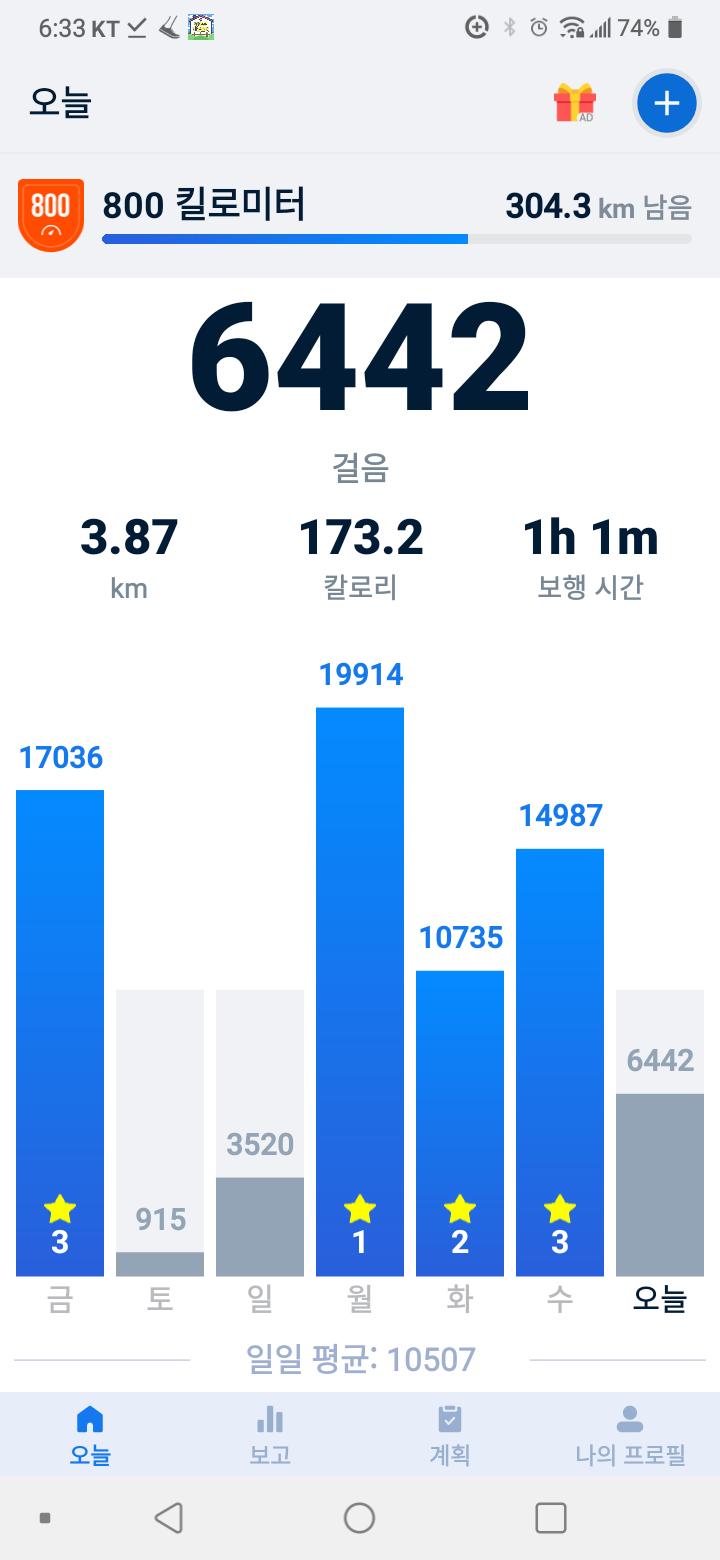Select the 금 bar with 17036 steps

point(60,1030)
